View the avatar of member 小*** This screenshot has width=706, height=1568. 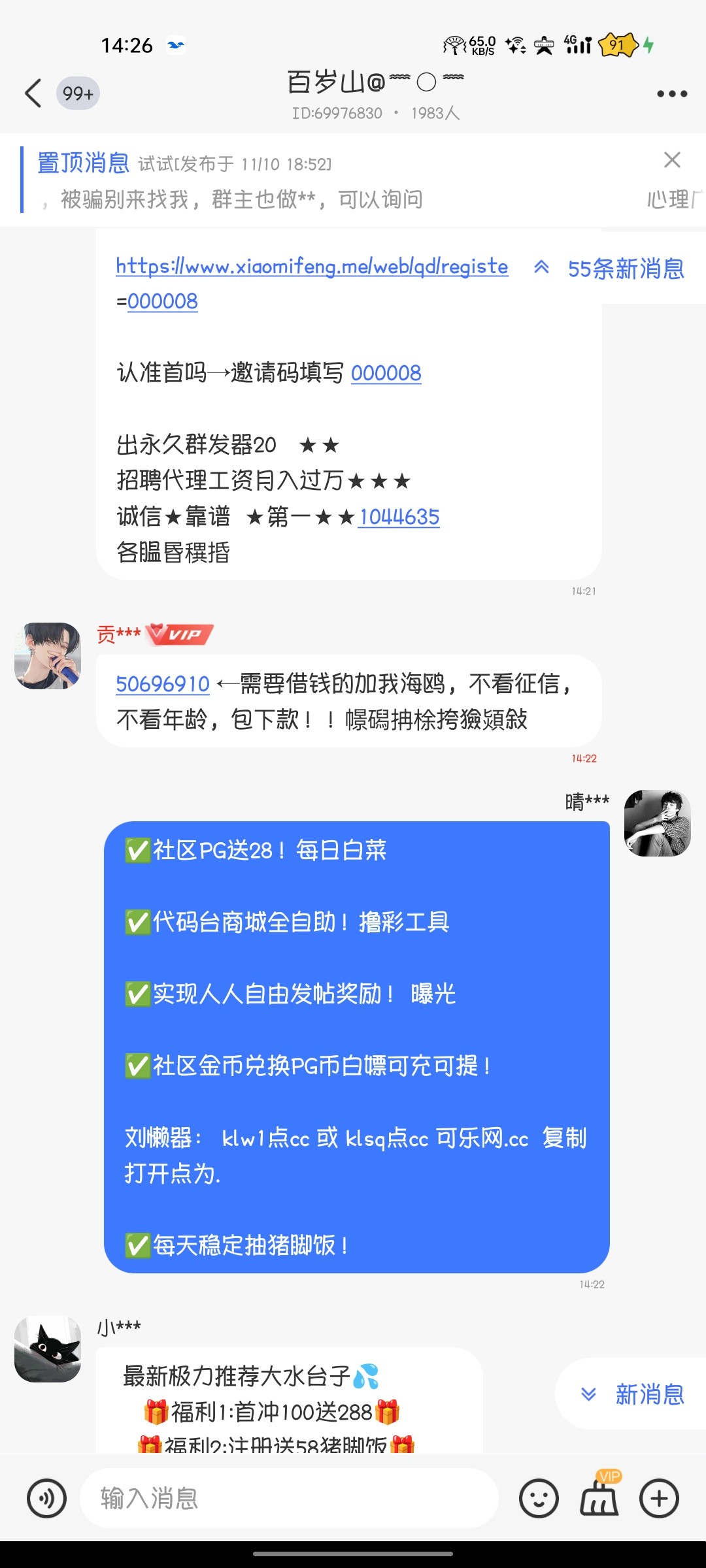[x=48, y=1349]
